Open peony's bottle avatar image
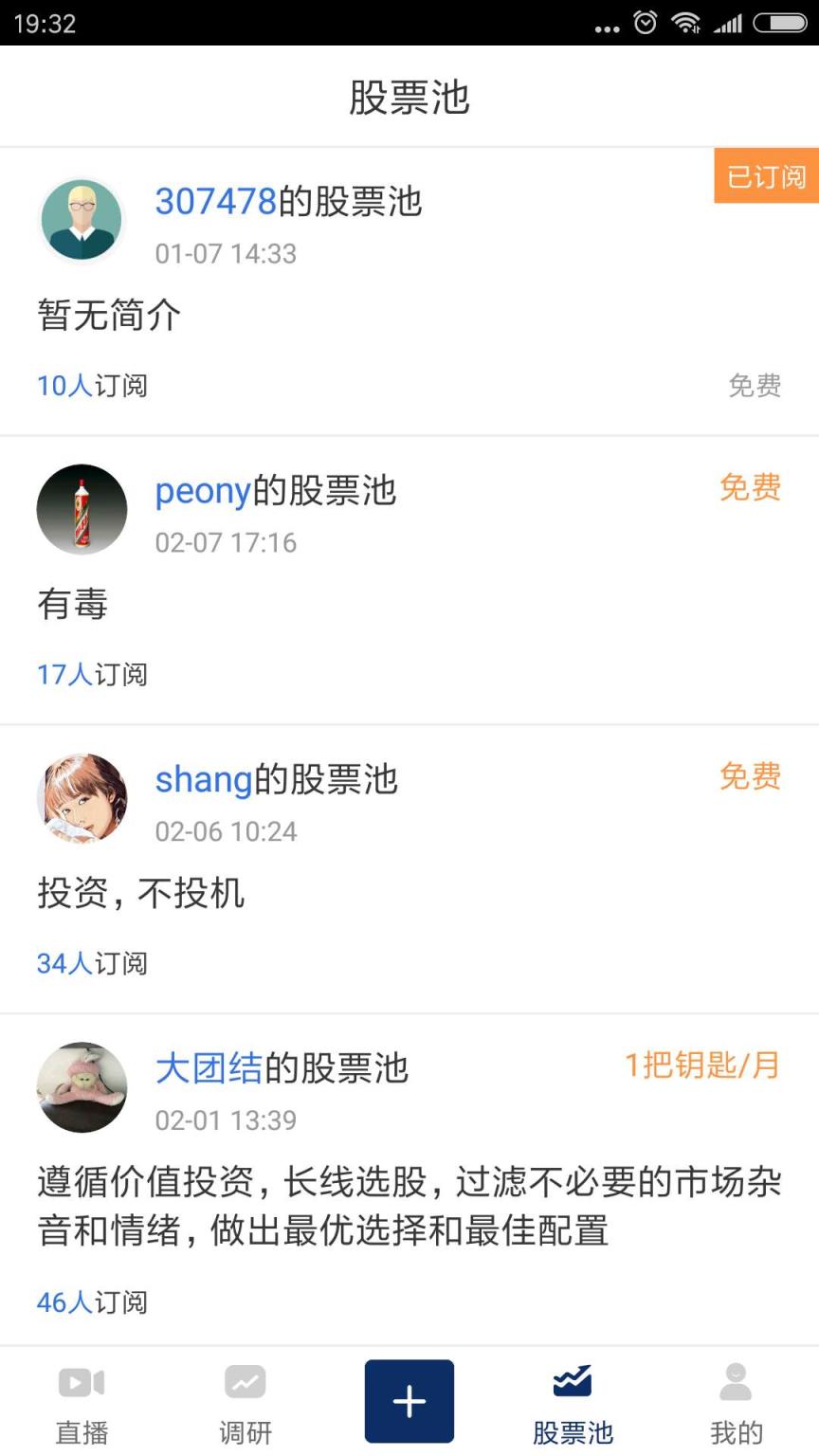Screen dimensions: 819x1456 82,509
